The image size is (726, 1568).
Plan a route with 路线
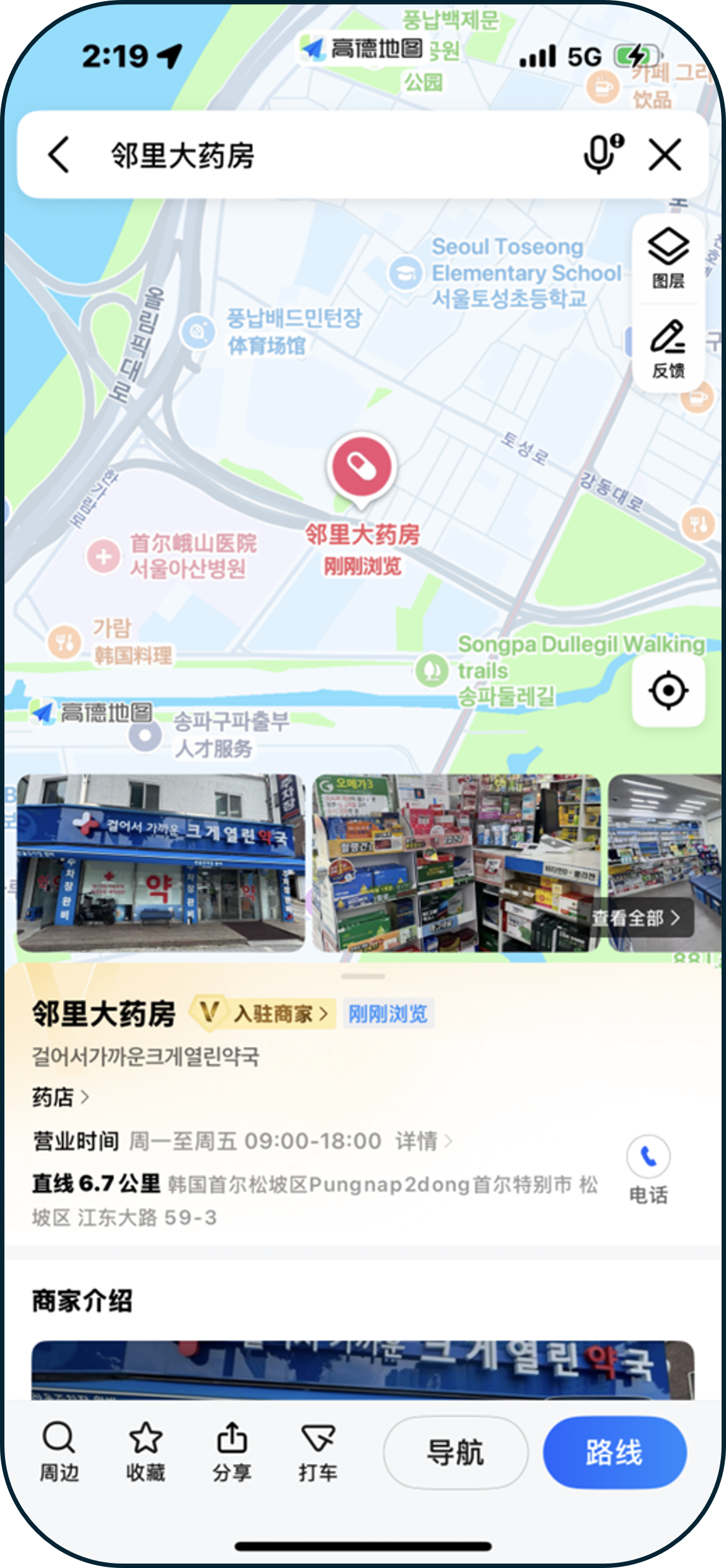tap(614, 1452)
